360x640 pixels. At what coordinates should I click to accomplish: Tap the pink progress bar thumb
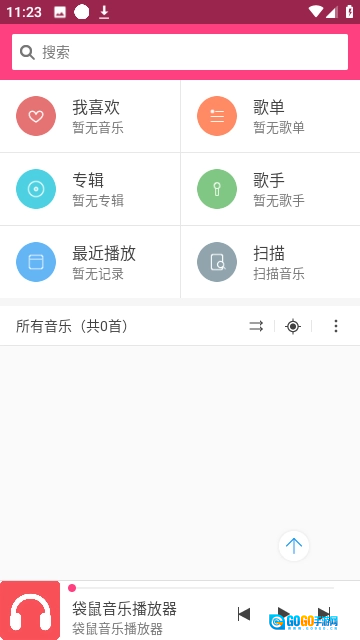tap(72, 588)
